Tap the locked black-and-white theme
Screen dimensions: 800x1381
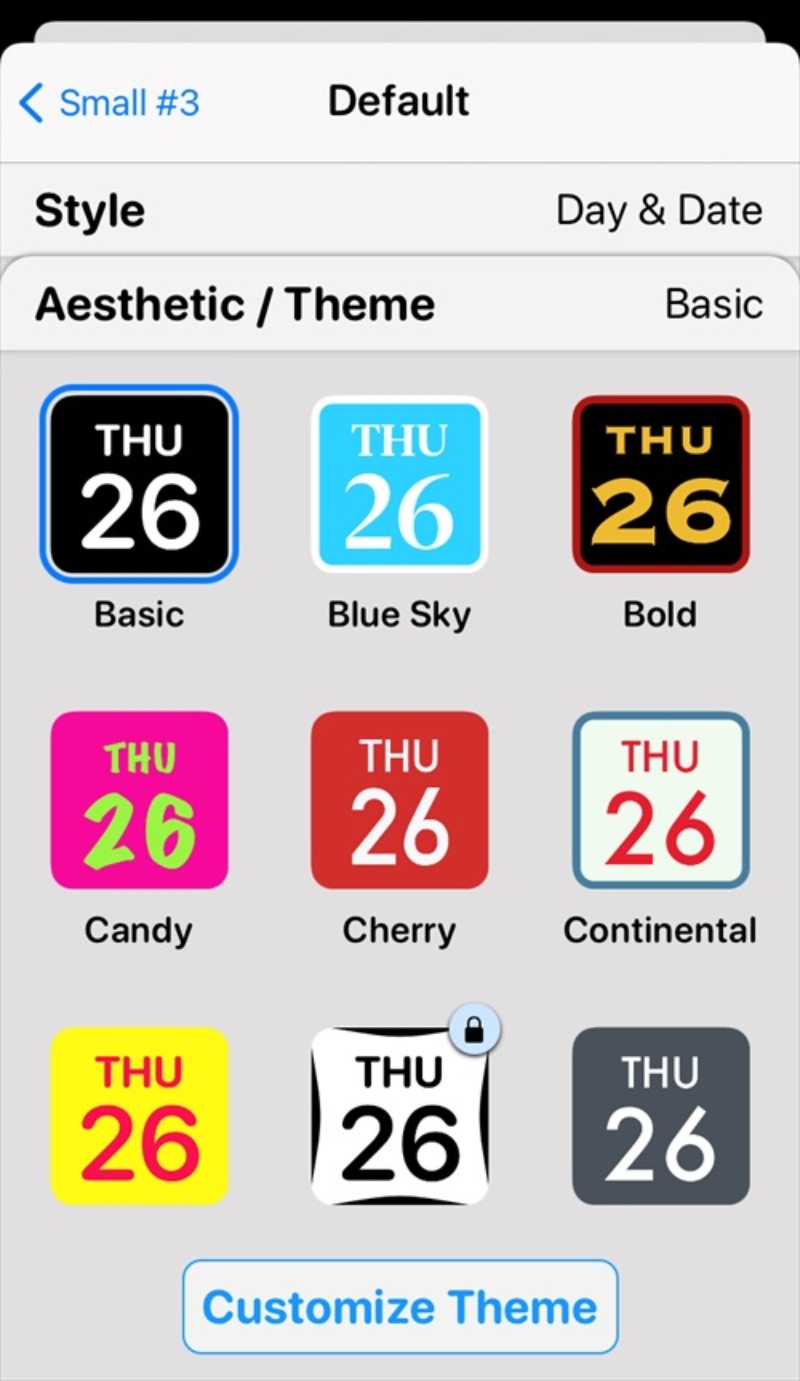pyautogui.click(x=399, y=1115)
